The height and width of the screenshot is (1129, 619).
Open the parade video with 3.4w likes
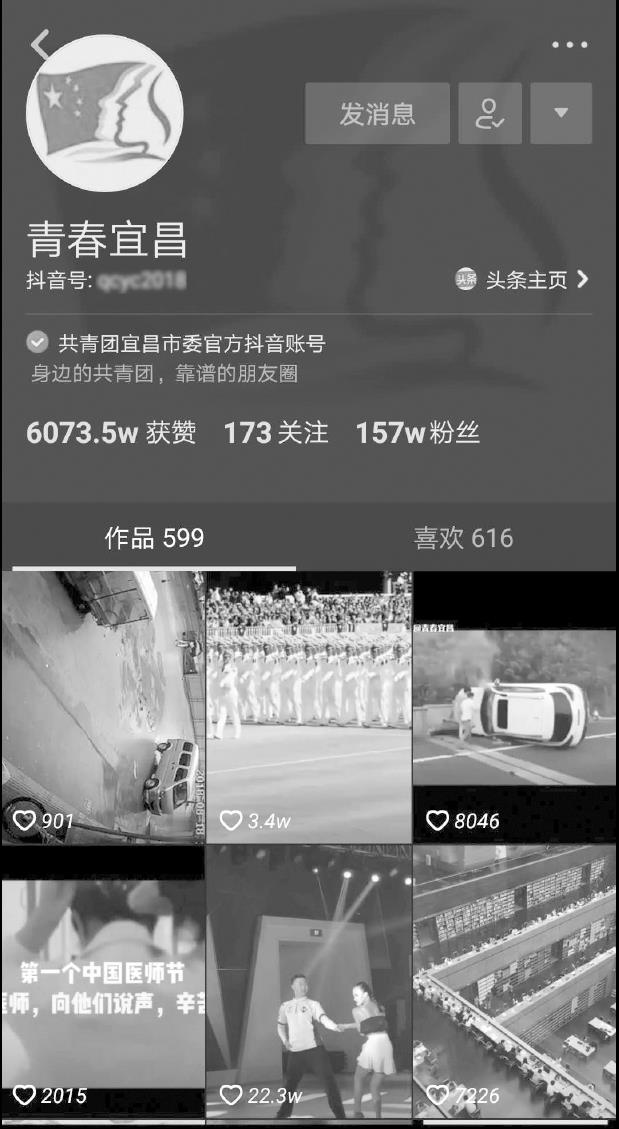pos(308,705)
